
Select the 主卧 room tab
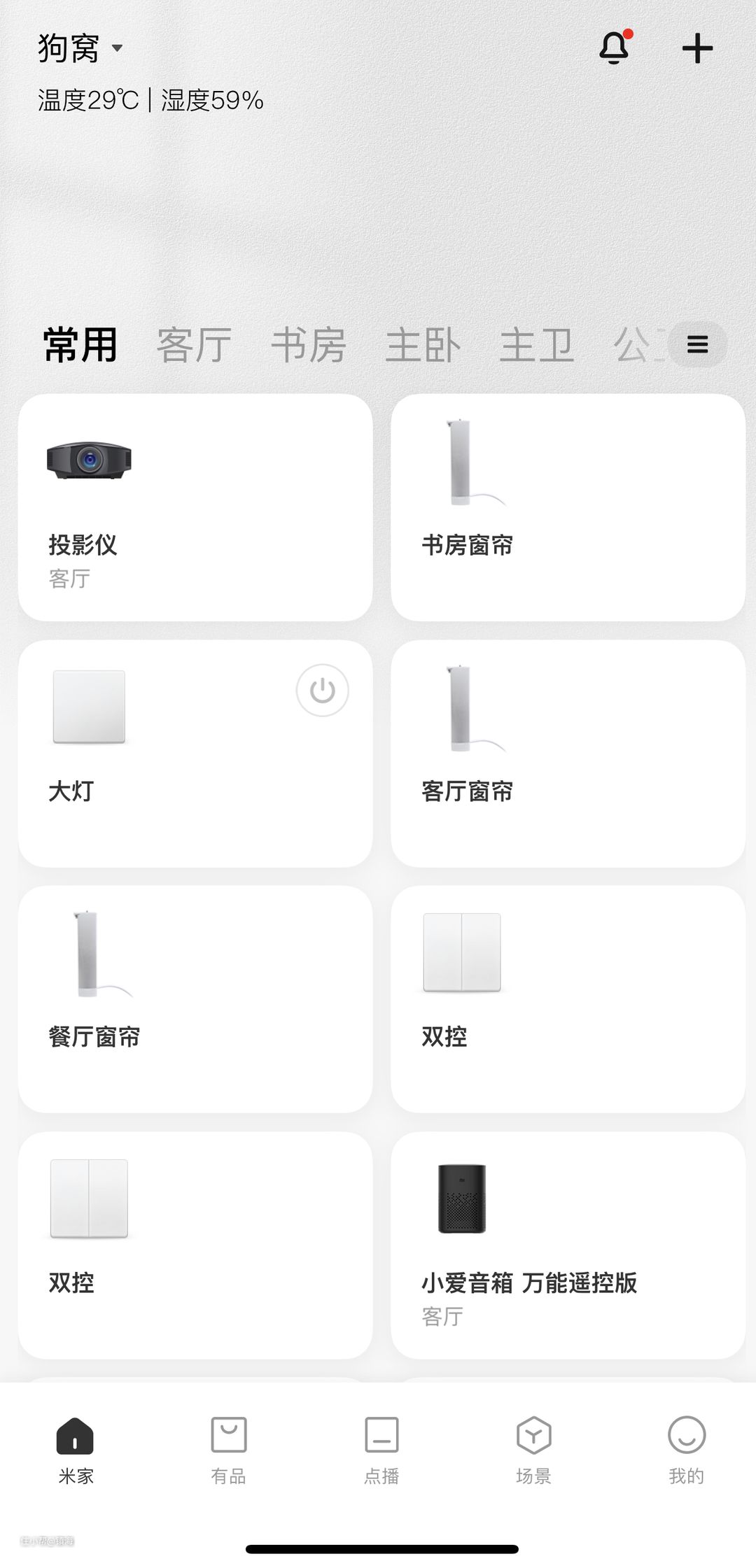coord(423,345)
